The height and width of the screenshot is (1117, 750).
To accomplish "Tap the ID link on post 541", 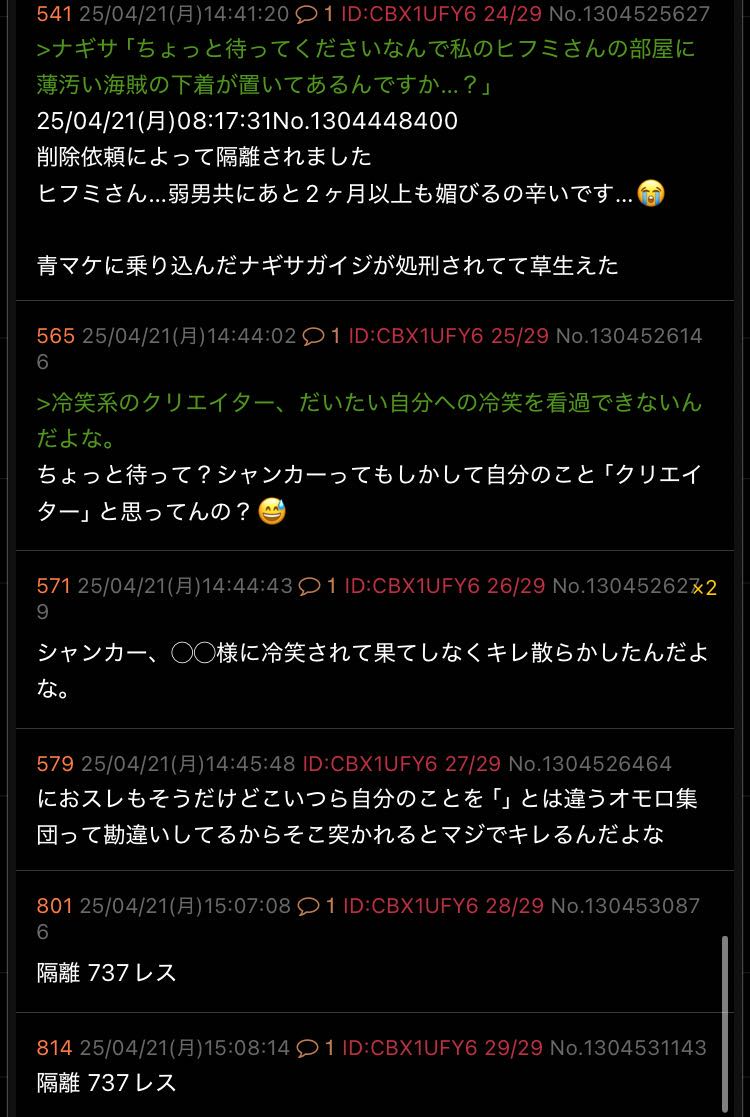I will (x=418, y=14).
